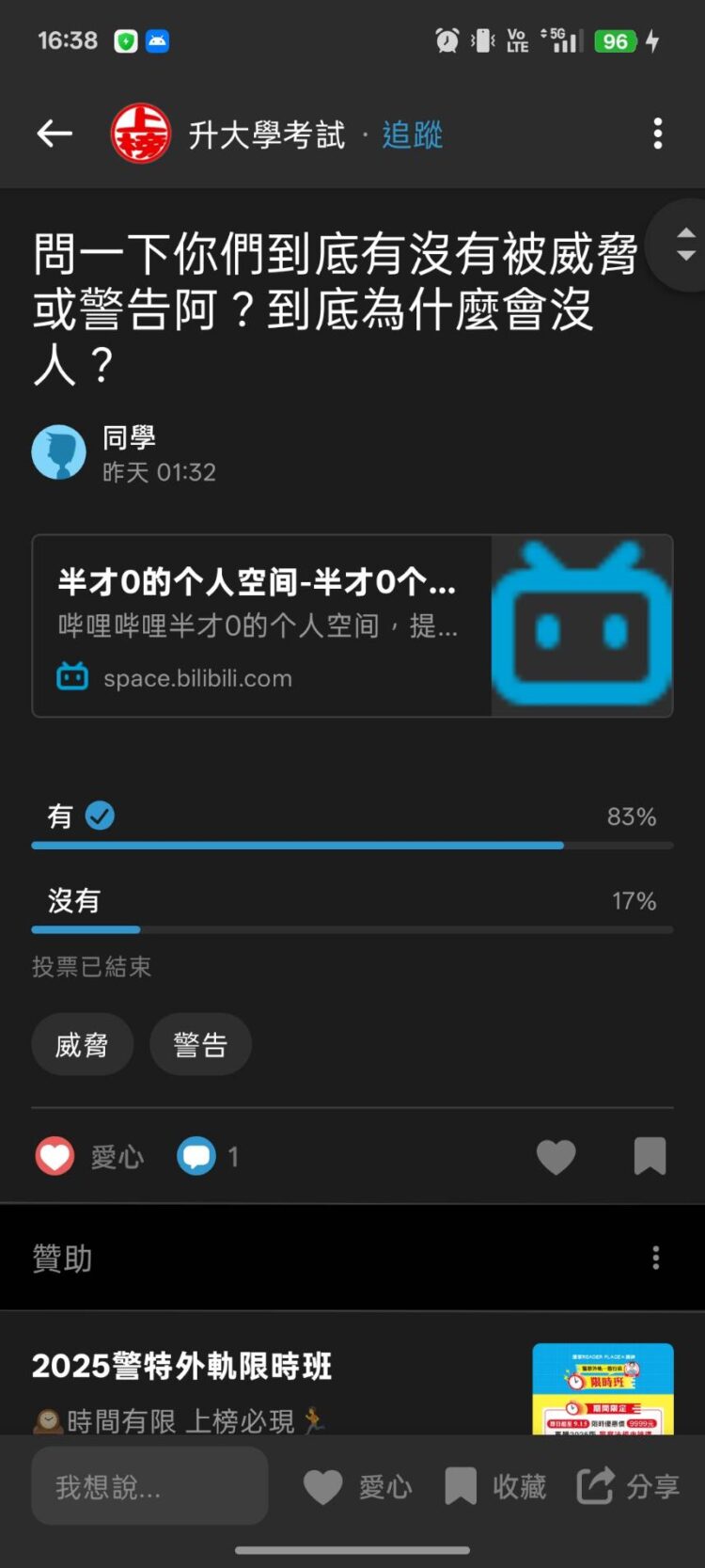Like the post with the grey heart
This screenshot has width=705, height=1568.
click(556, 1156)
